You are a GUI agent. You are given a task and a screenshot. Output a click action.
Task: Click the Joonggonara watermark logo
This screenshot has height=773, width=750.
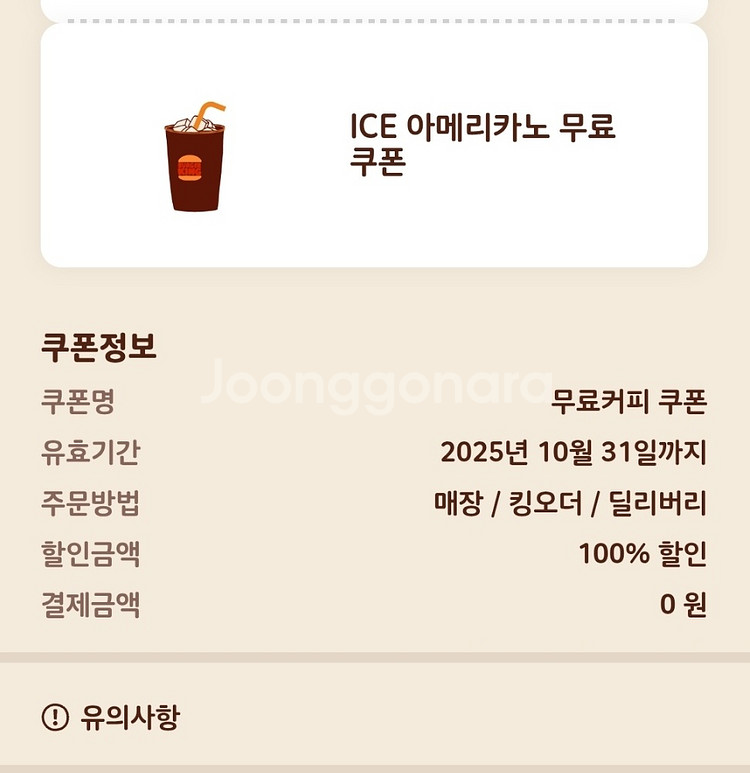tap(375, 383)
